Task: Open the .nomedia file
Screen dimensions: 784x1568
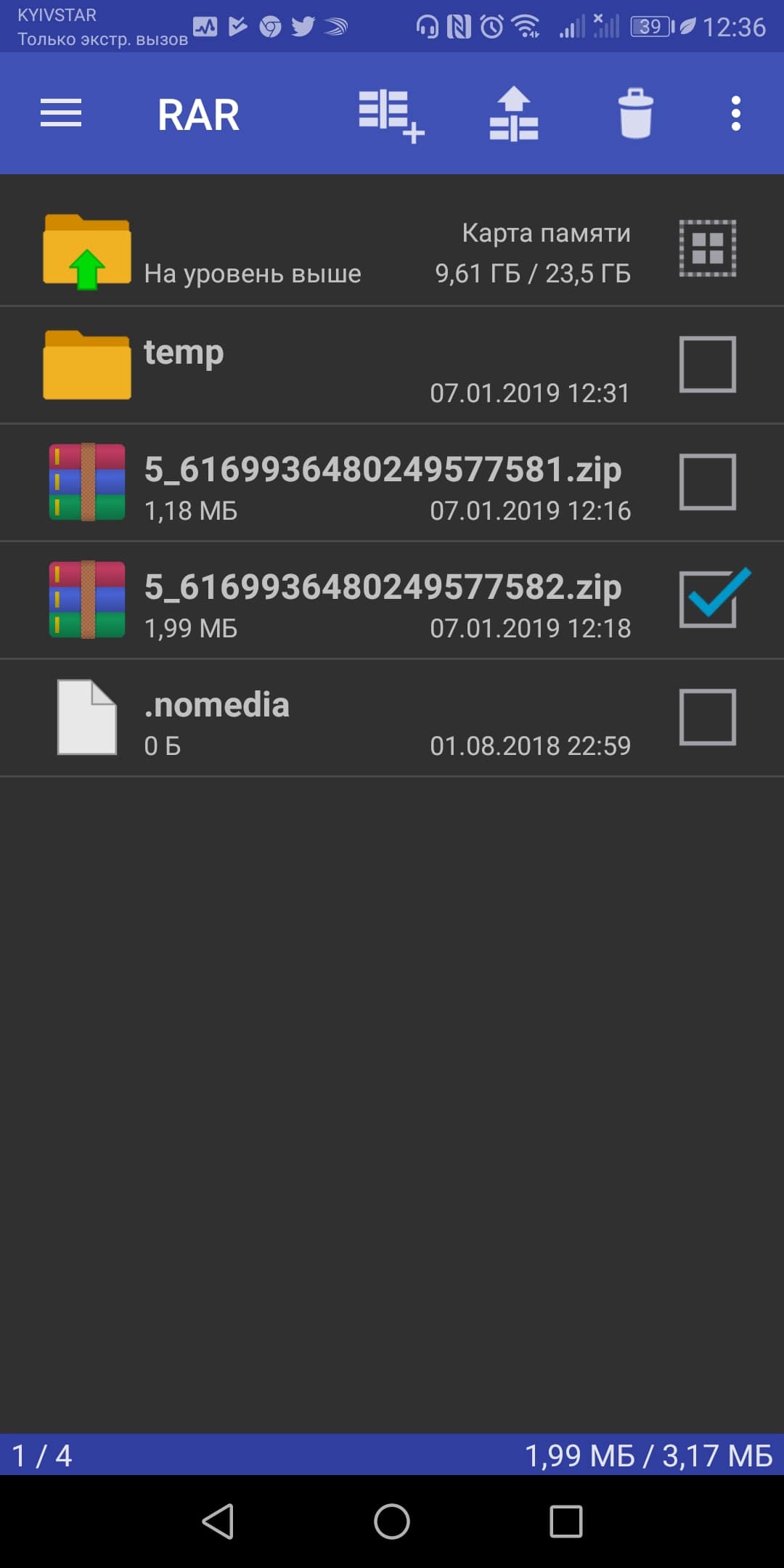Action: (x=290, y=718)
